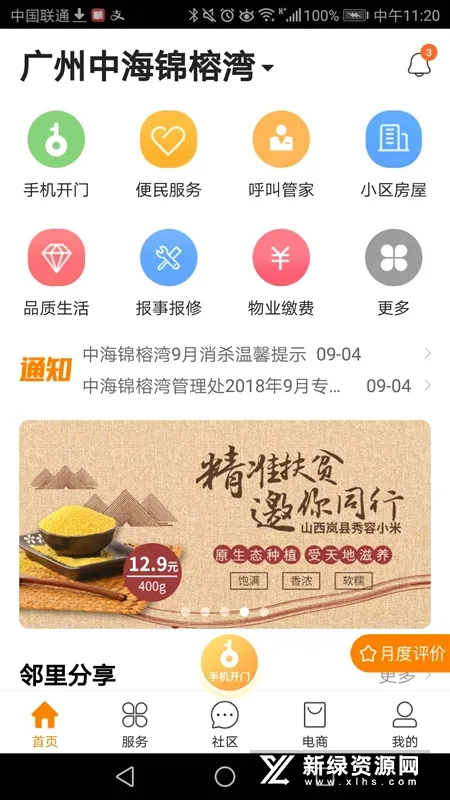Switch to the 我的 tab

tap(405, 724)
